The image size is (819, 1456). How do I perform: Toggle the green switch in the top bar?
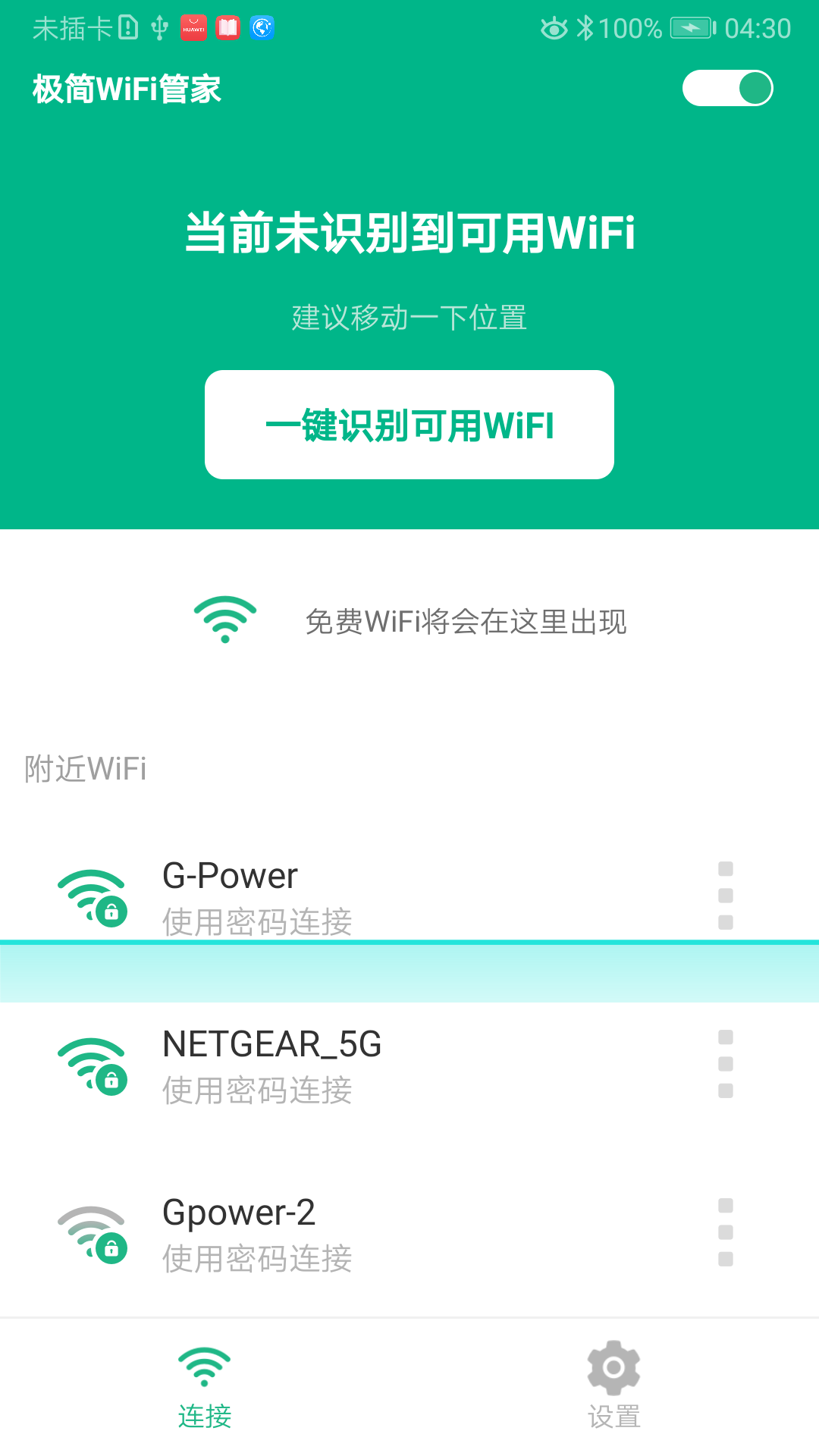(x=727, y=89)
